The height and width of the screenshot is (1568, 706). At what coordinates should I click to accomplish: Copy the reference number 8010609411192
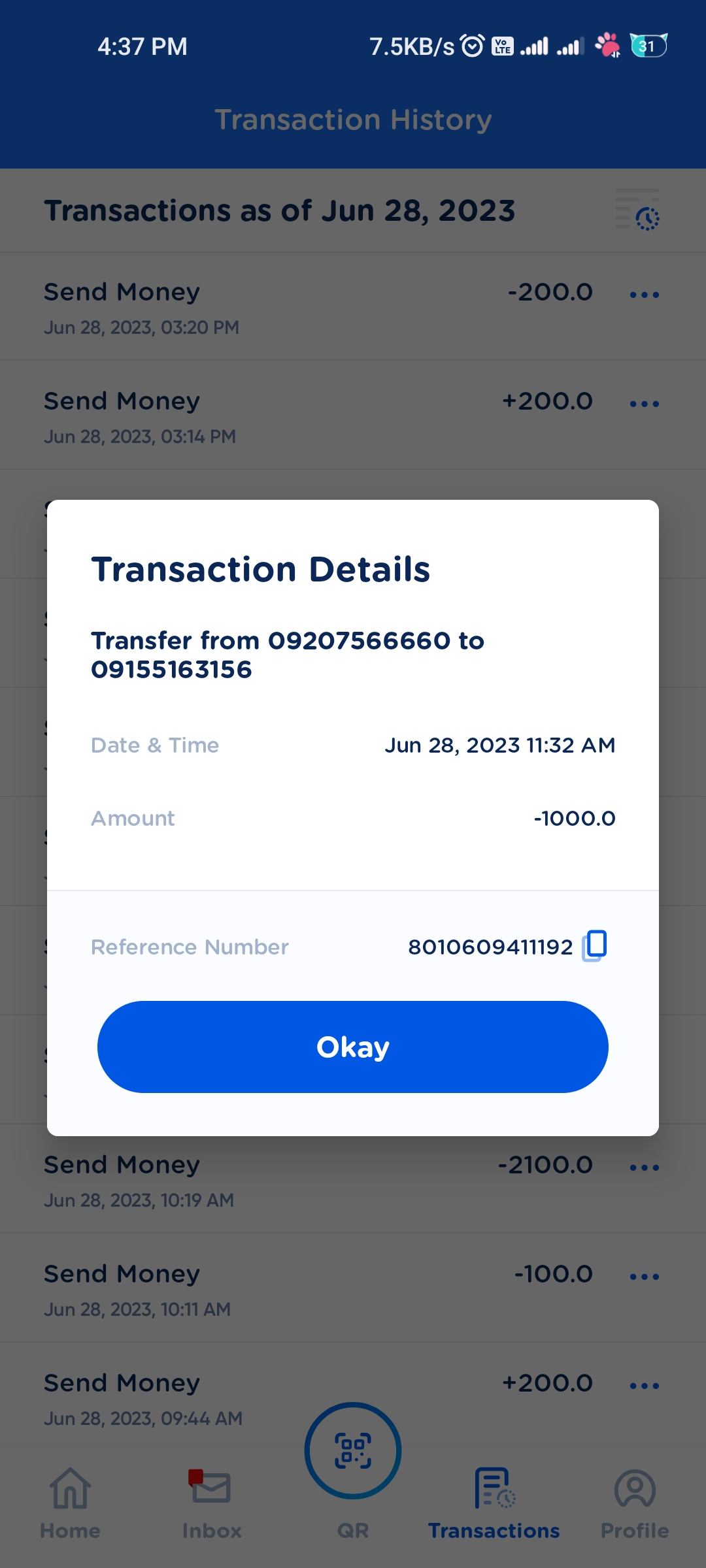(x=594, y=945)
